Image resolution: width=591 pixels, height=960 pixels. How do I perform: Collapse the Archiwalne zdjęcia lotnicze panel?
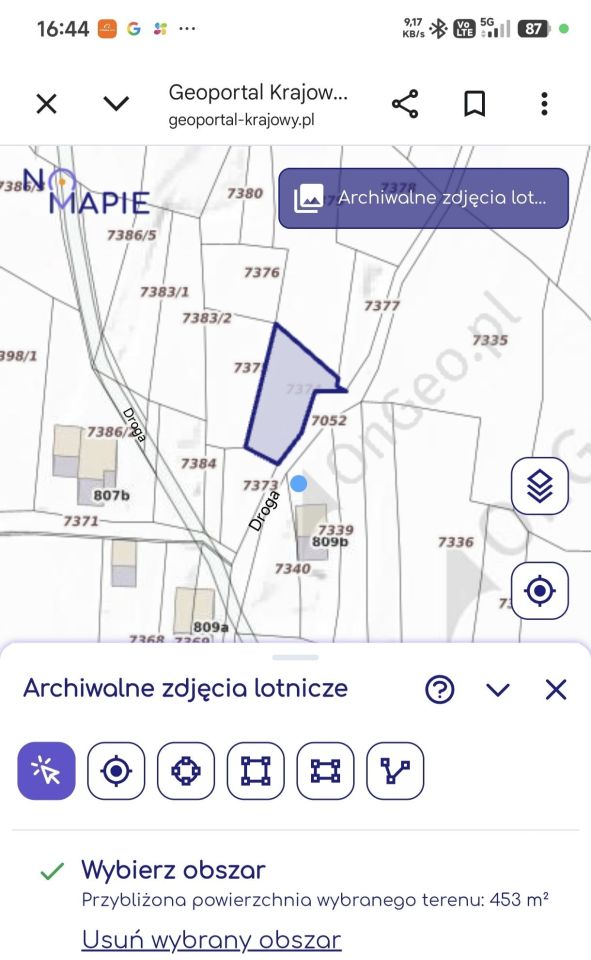click(x=498, y=691)
